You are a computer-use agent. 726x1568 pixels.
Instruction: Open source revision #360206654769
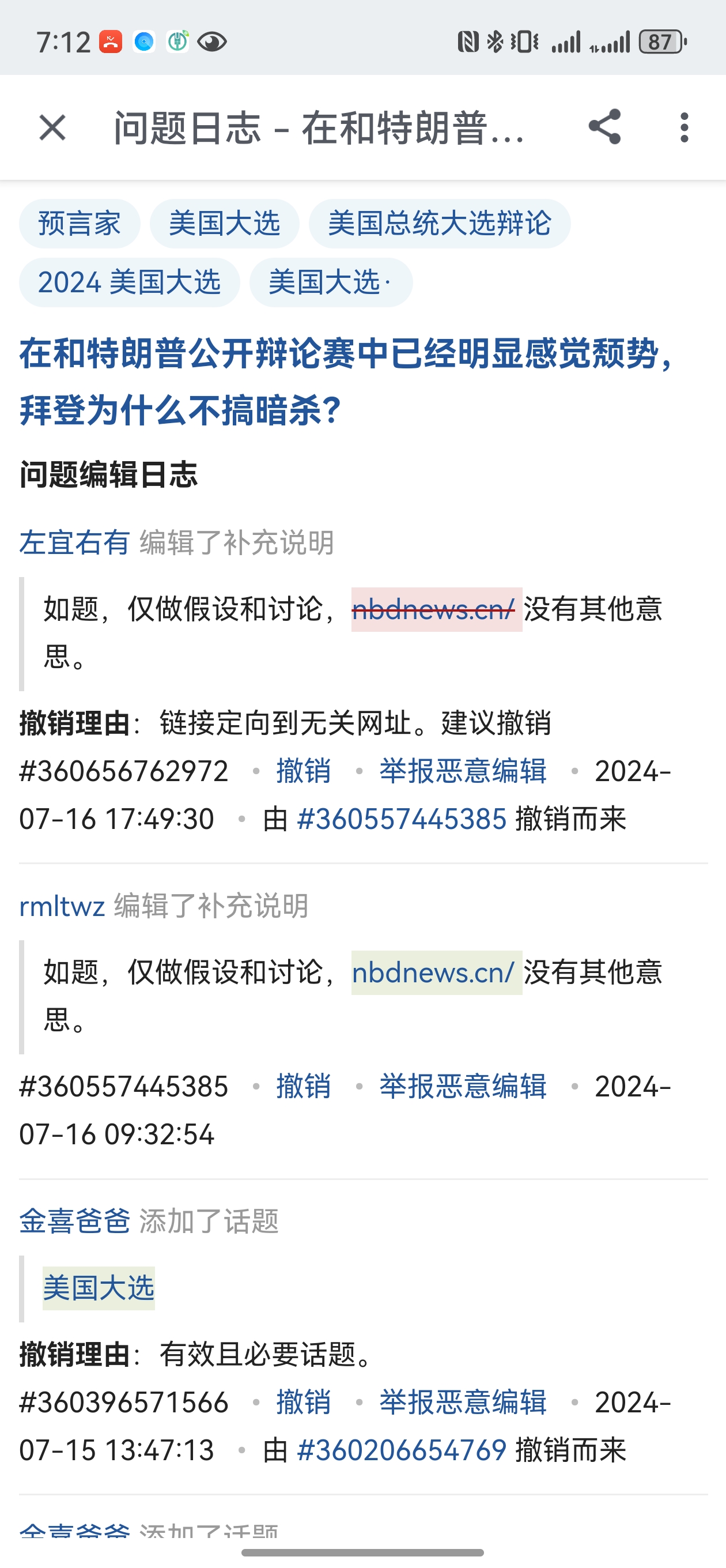[x=402, y=1450]
